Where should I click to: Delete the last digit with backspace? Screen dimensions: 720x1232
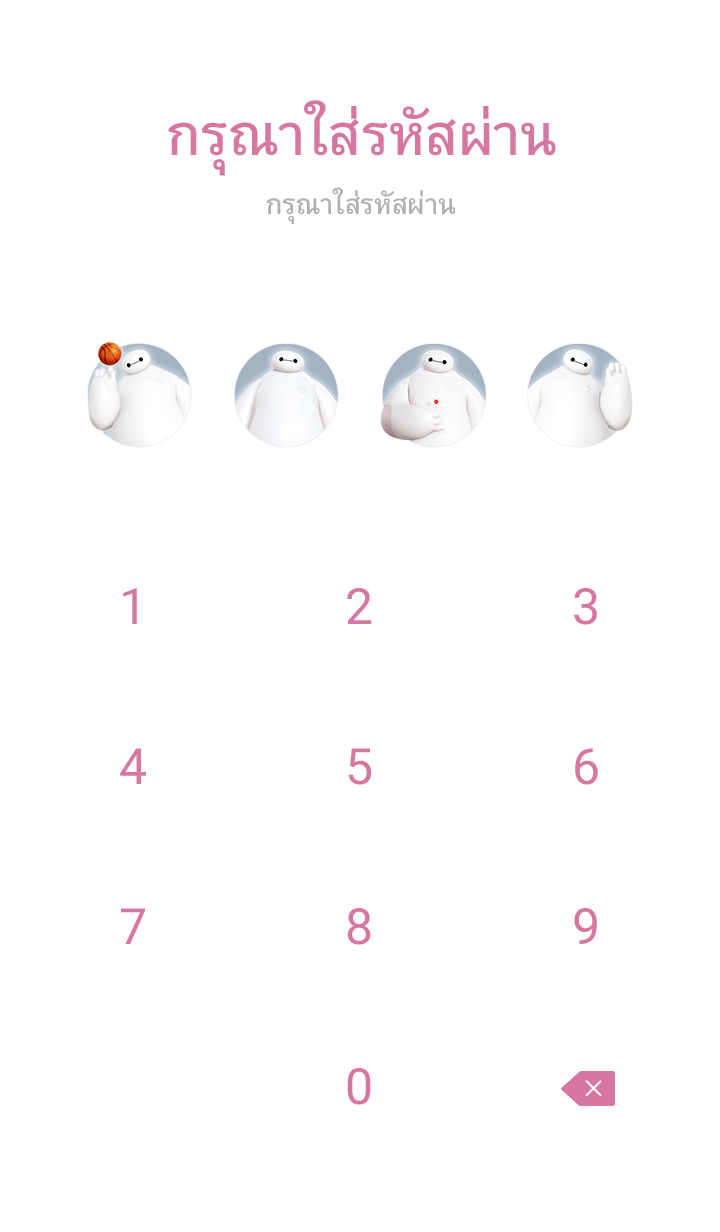[x=589, y=1088]
